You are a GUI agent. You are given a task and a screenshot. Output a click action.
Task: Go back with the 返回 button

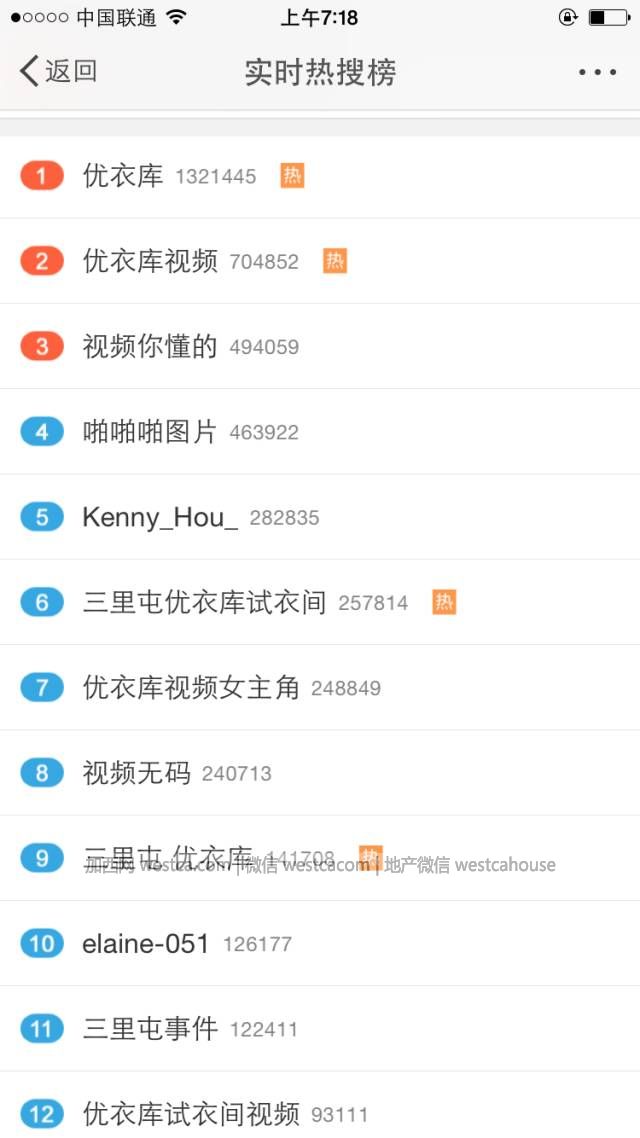[x=58, y=71]
